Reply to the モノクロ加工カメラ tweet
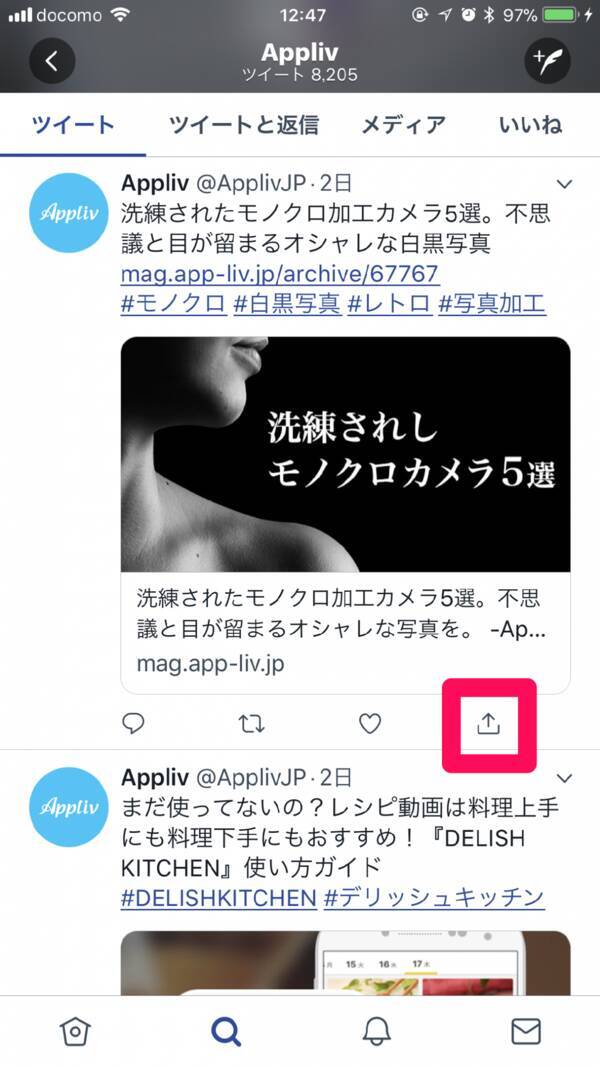This screenshot has height=1067, width=600. pyautogui.click(x=133, y=723)
